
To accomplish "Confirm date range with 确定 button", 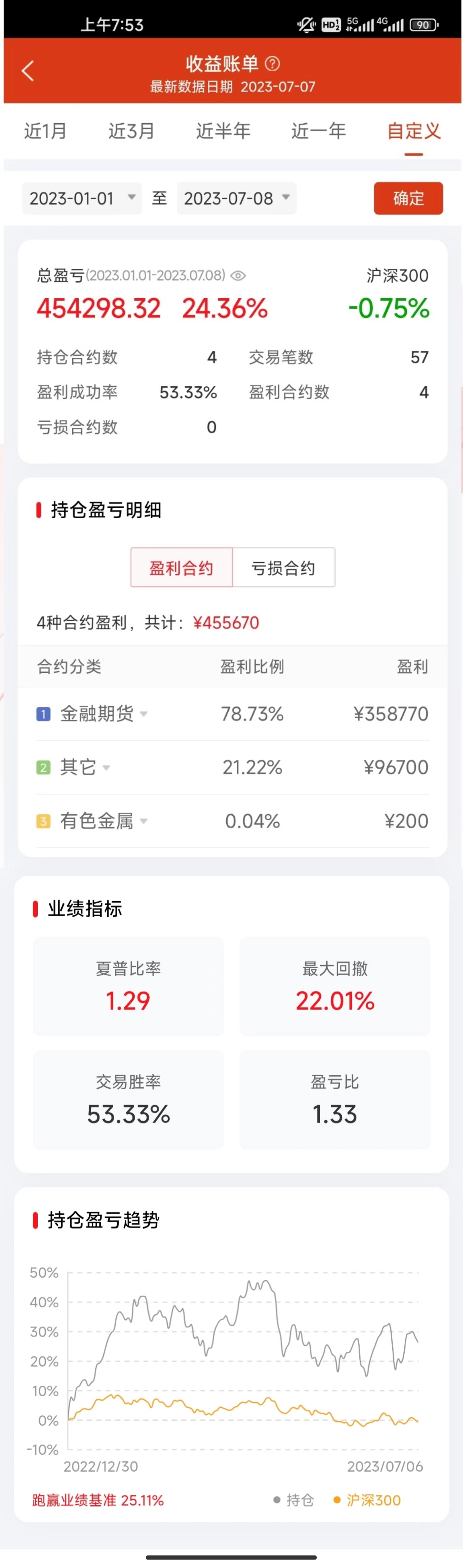I will tap(408, 199).
